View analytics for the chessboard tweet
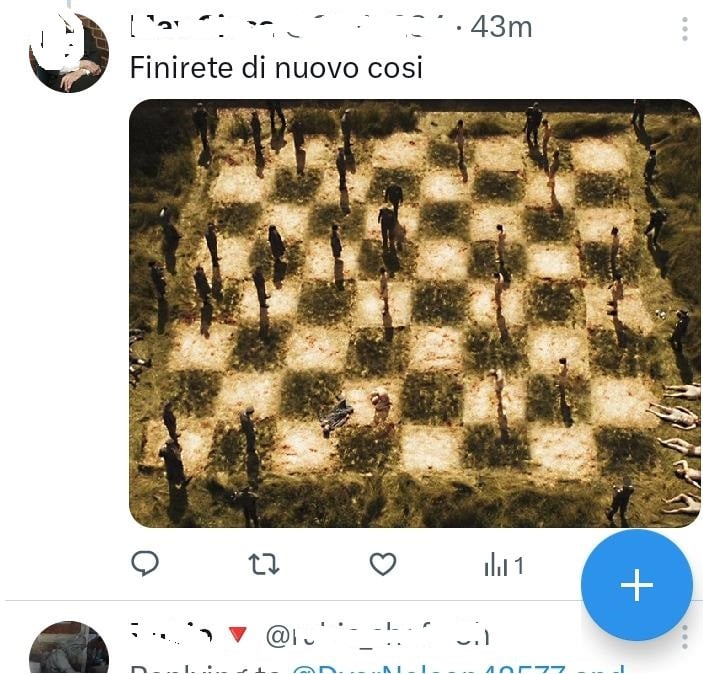The image size is (703, 674). click(x=503, y=565)
